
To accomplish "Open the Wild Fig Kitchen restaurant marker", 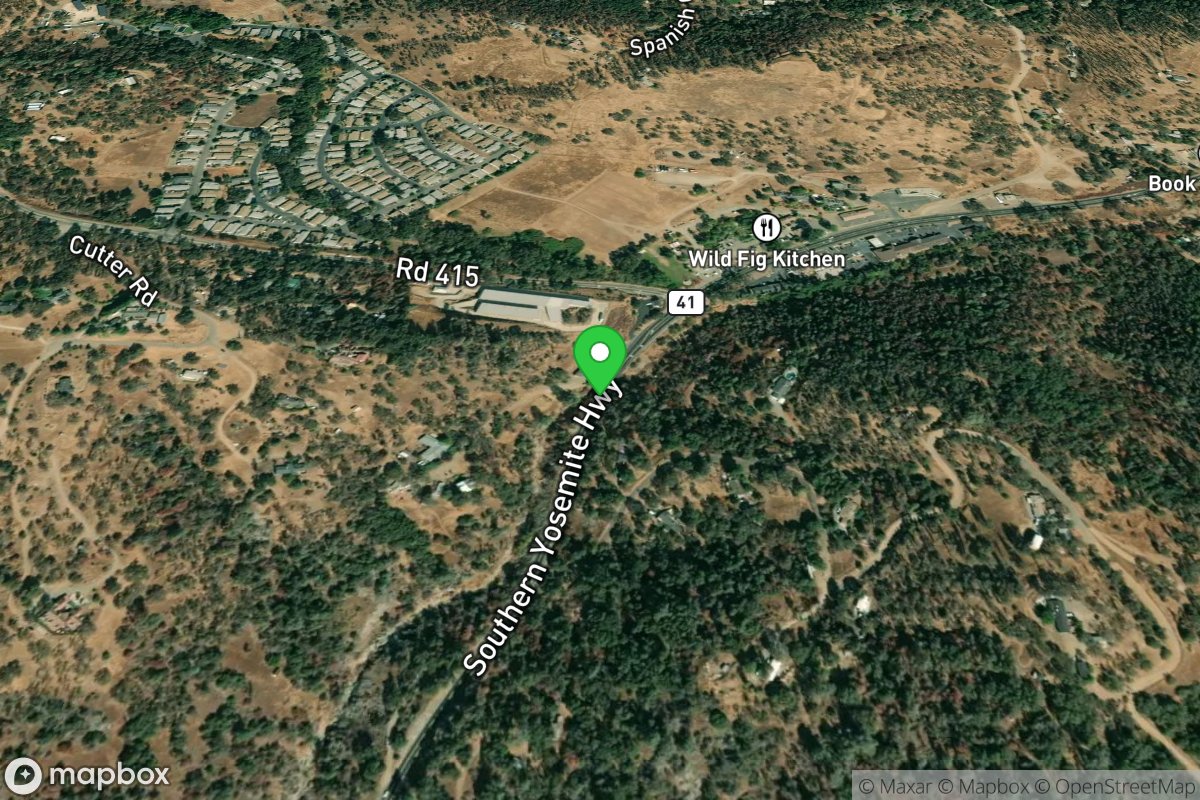I will point(766,227).
